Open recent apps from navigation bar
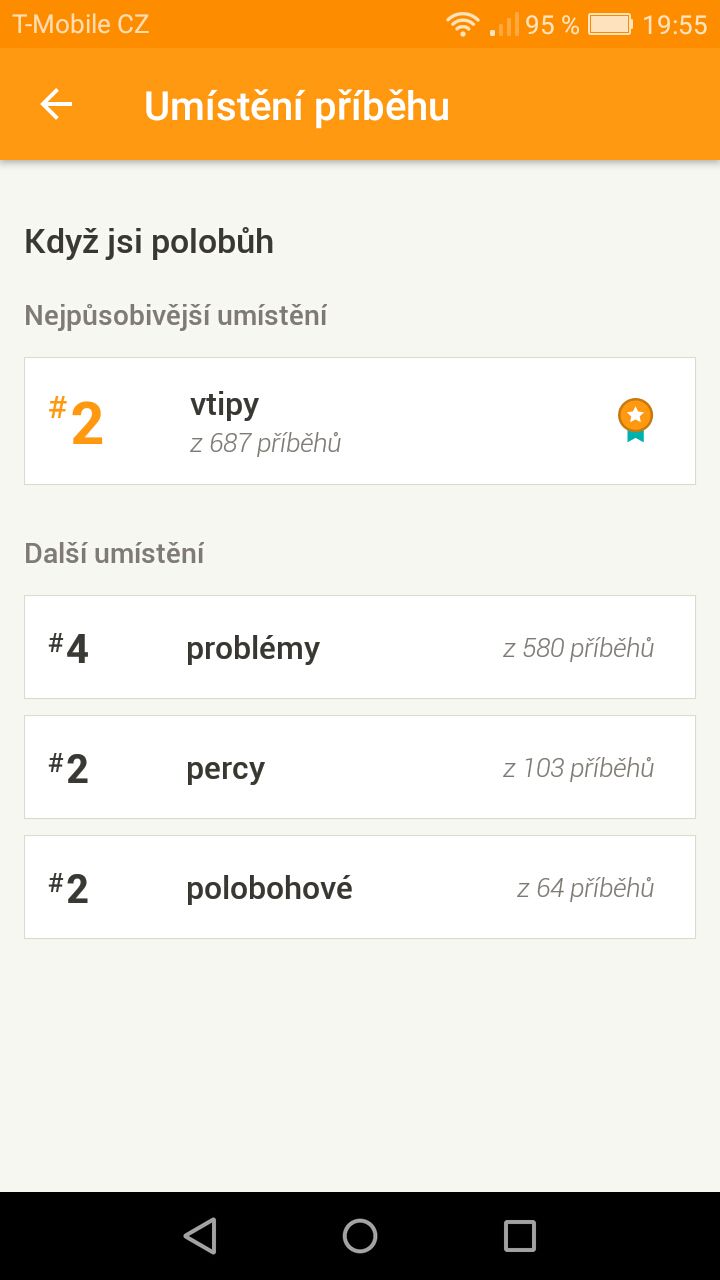The height and width of the screenshot is (1280, 720). (520, 1236)
